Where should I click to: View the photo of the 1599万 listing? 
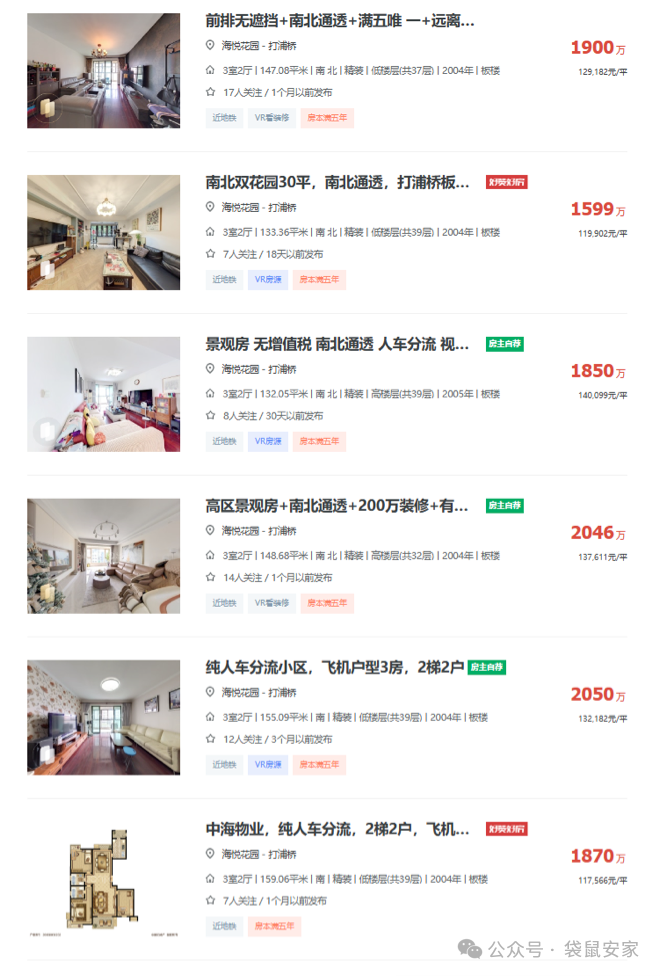coord(103,232)
